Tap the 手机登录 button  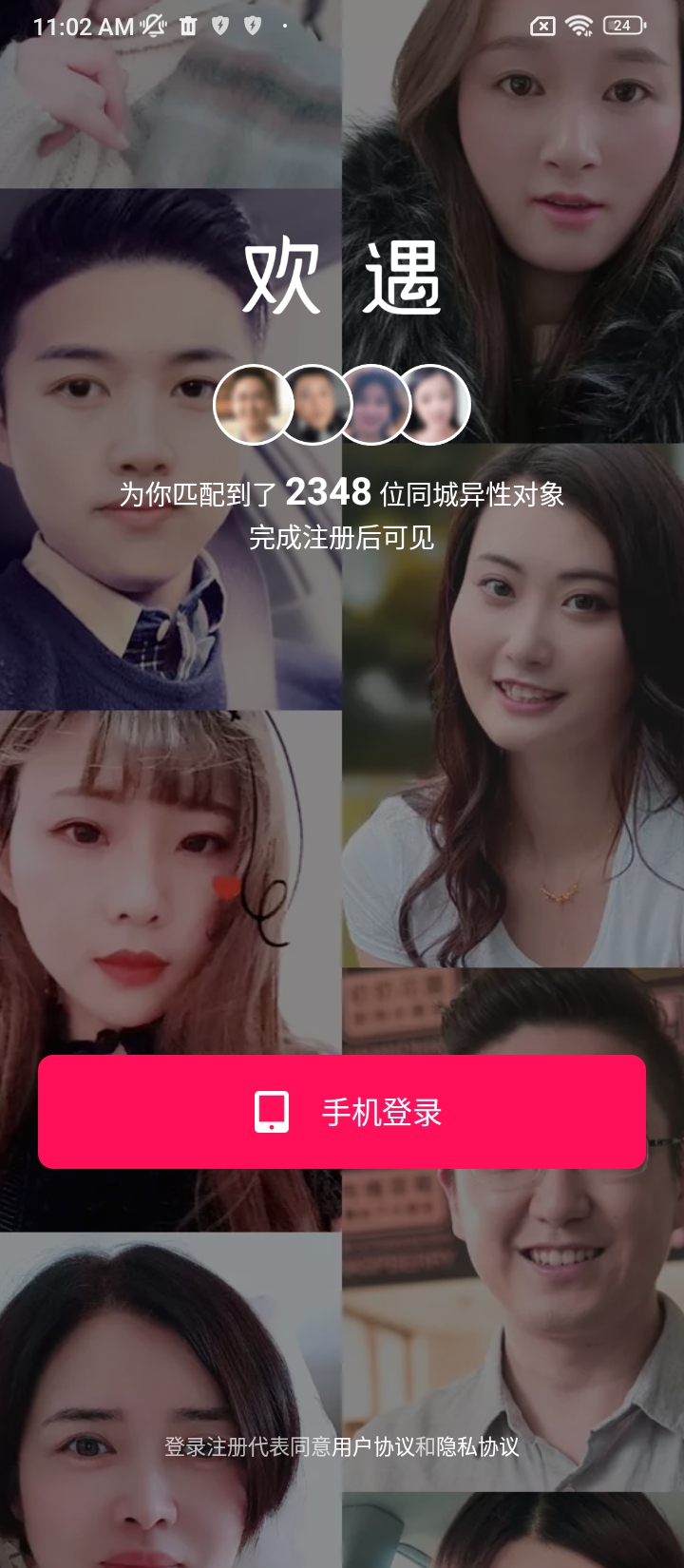point(342,1112)
